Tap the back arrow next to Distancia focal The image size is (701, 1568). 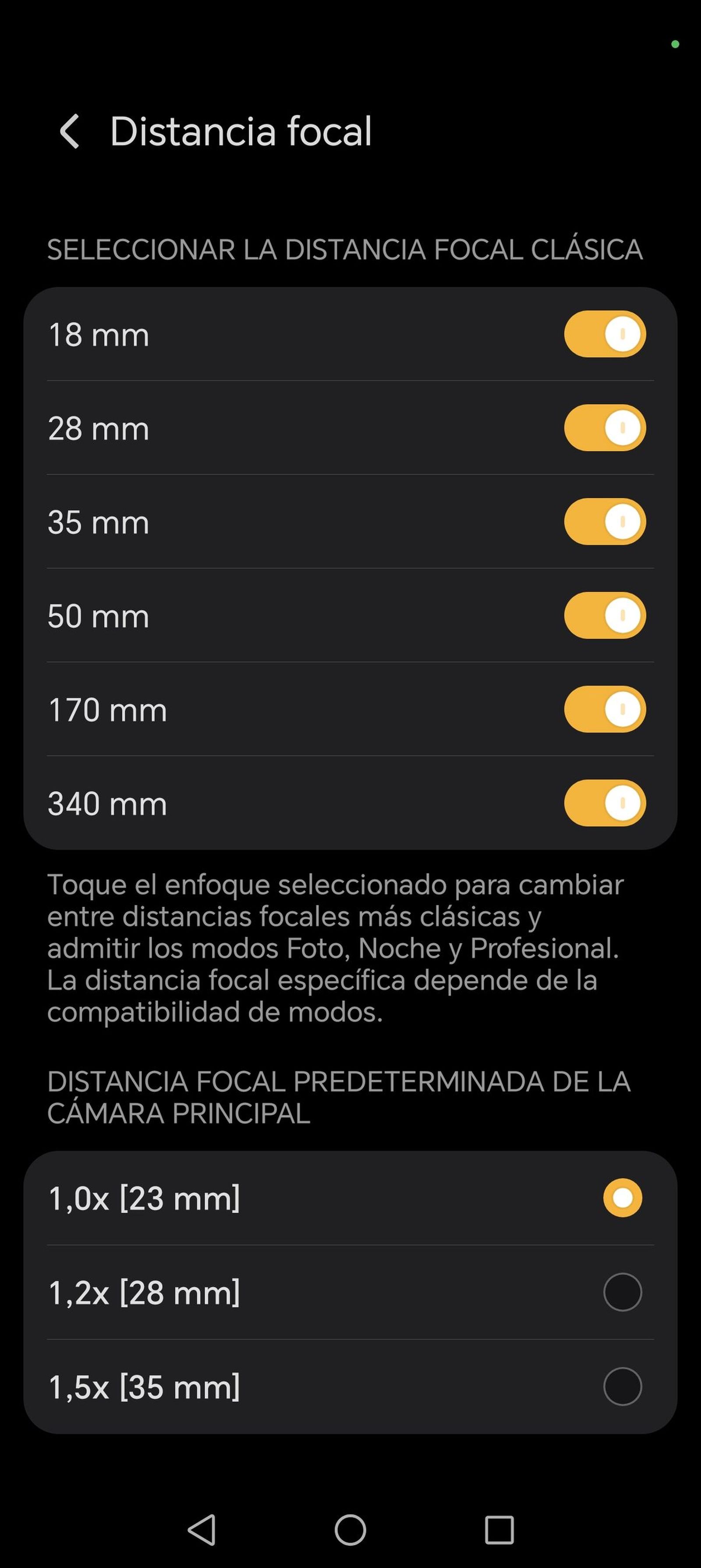69,132
